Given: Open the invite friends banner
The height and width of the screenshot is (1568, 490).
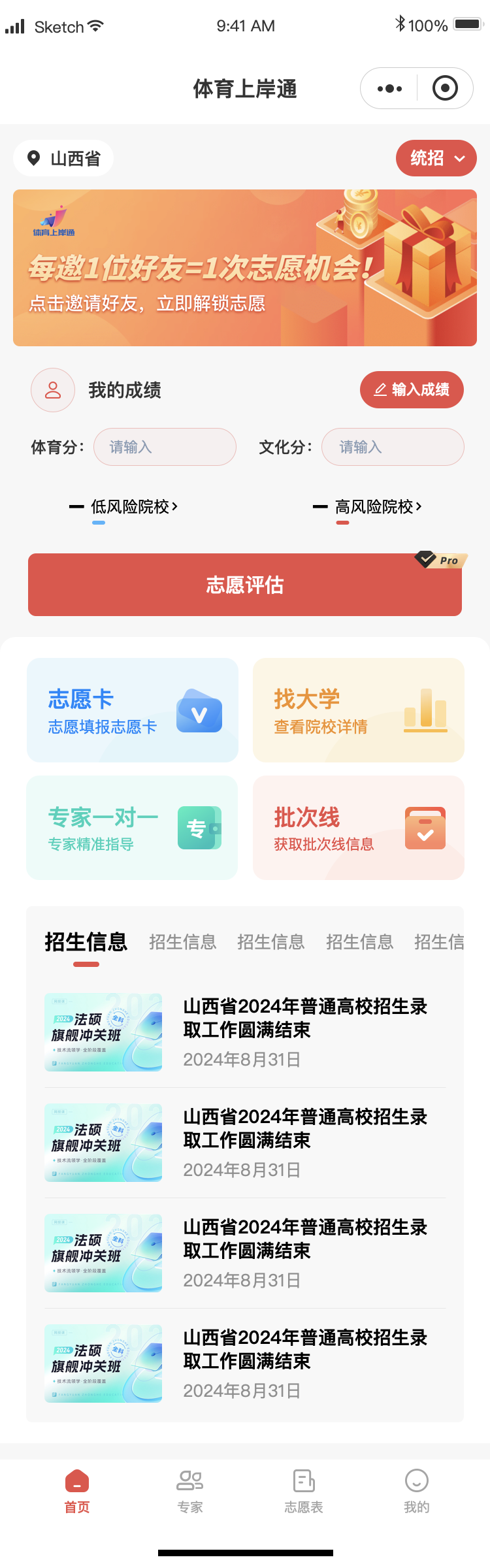Looking at the screenshot, I should pyautogui.click(x=245, y=268).
